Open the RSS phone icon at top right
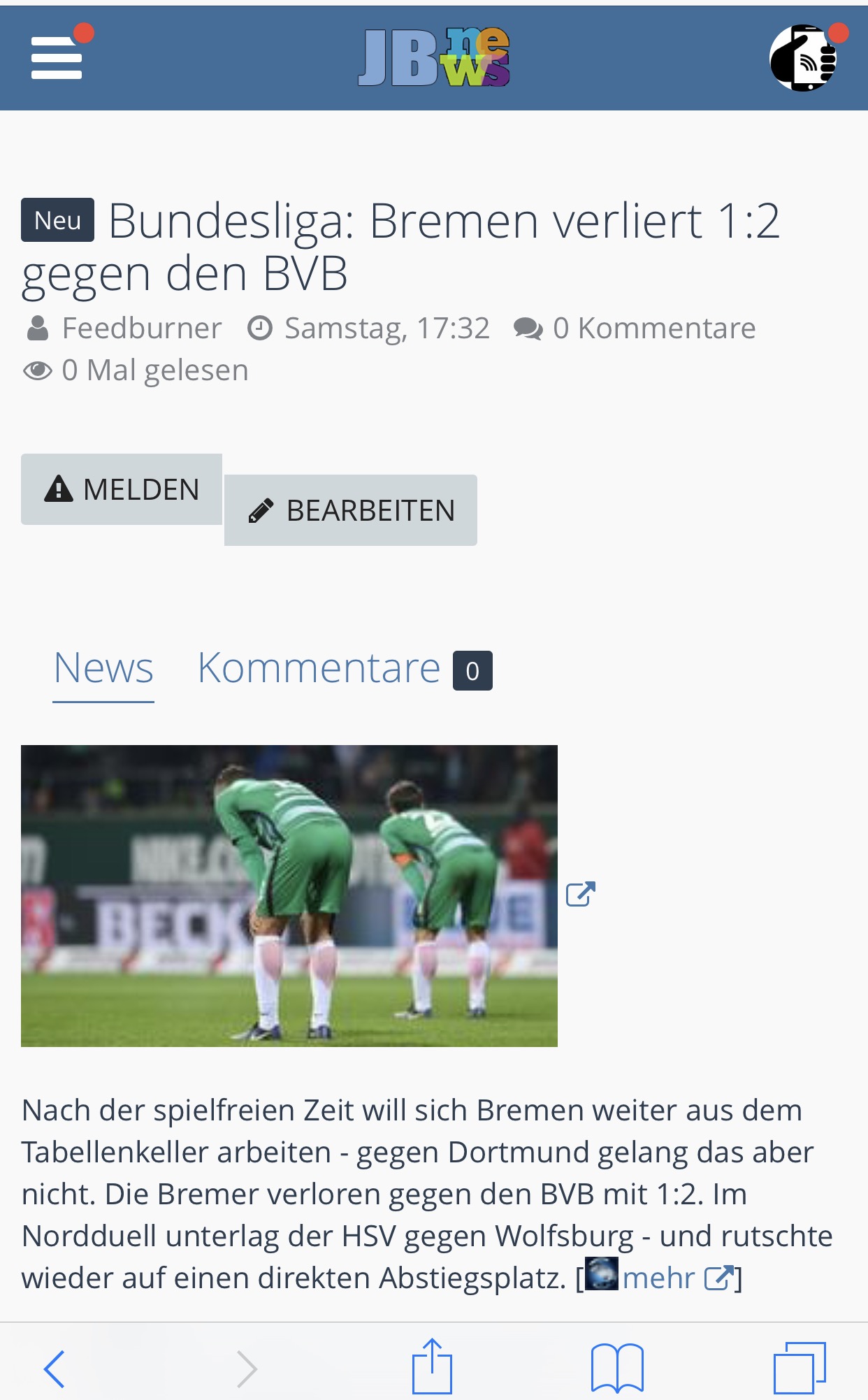868x1400 pixels. pos(804,58)
